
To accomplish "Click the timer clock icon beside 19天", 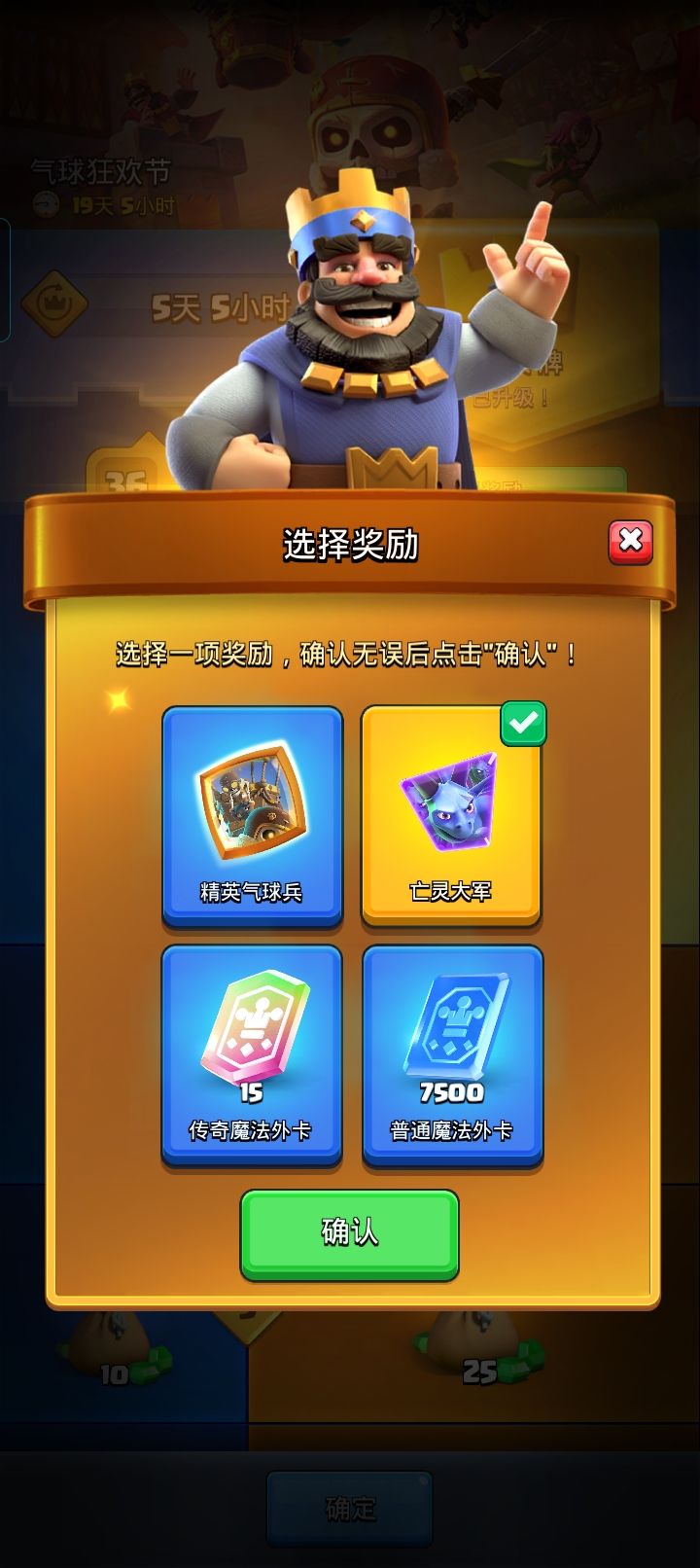I will 43,204.
